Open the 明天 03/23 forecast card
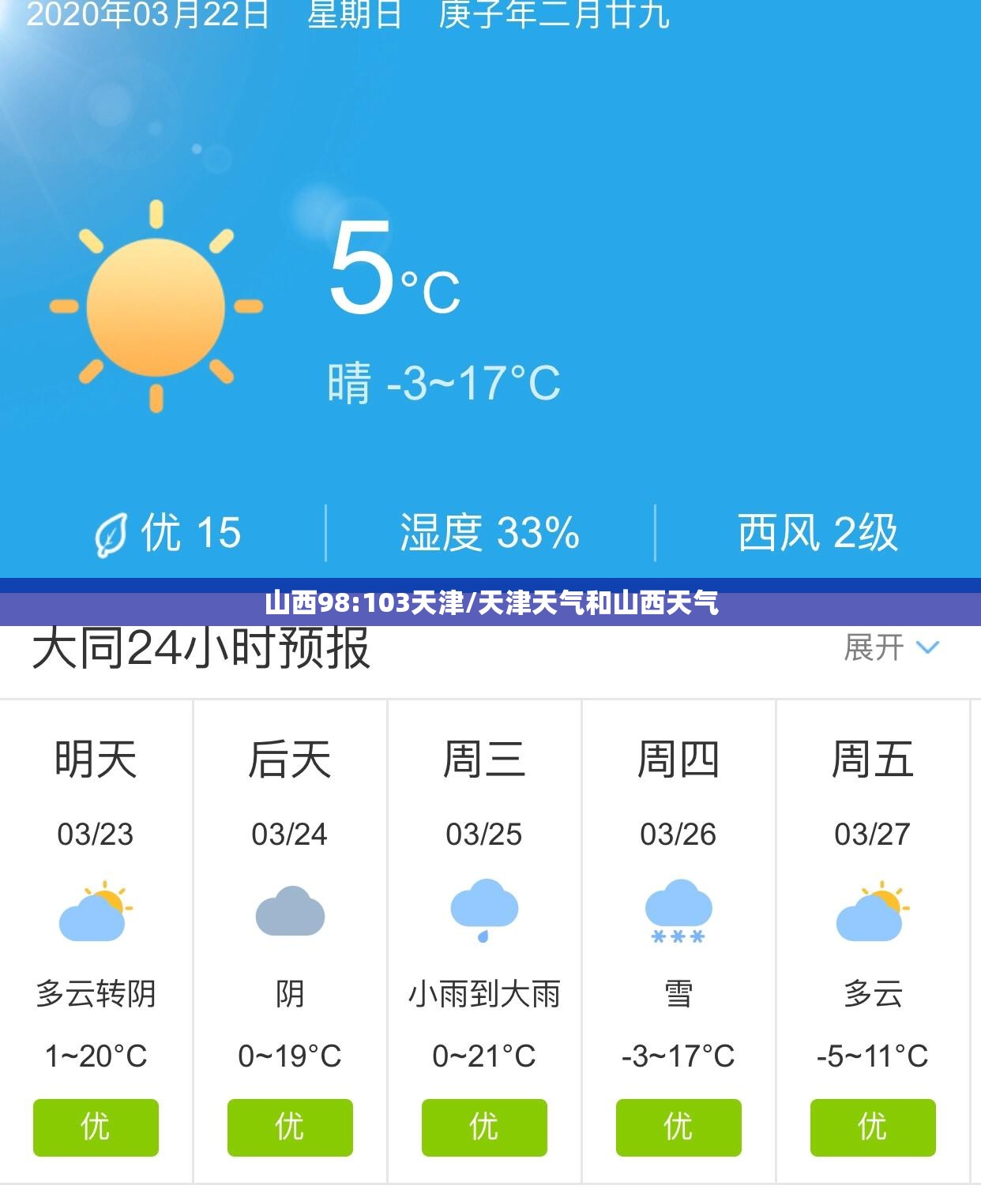Viewport: 981px width, 1204px height. click(x=96, y=941)
